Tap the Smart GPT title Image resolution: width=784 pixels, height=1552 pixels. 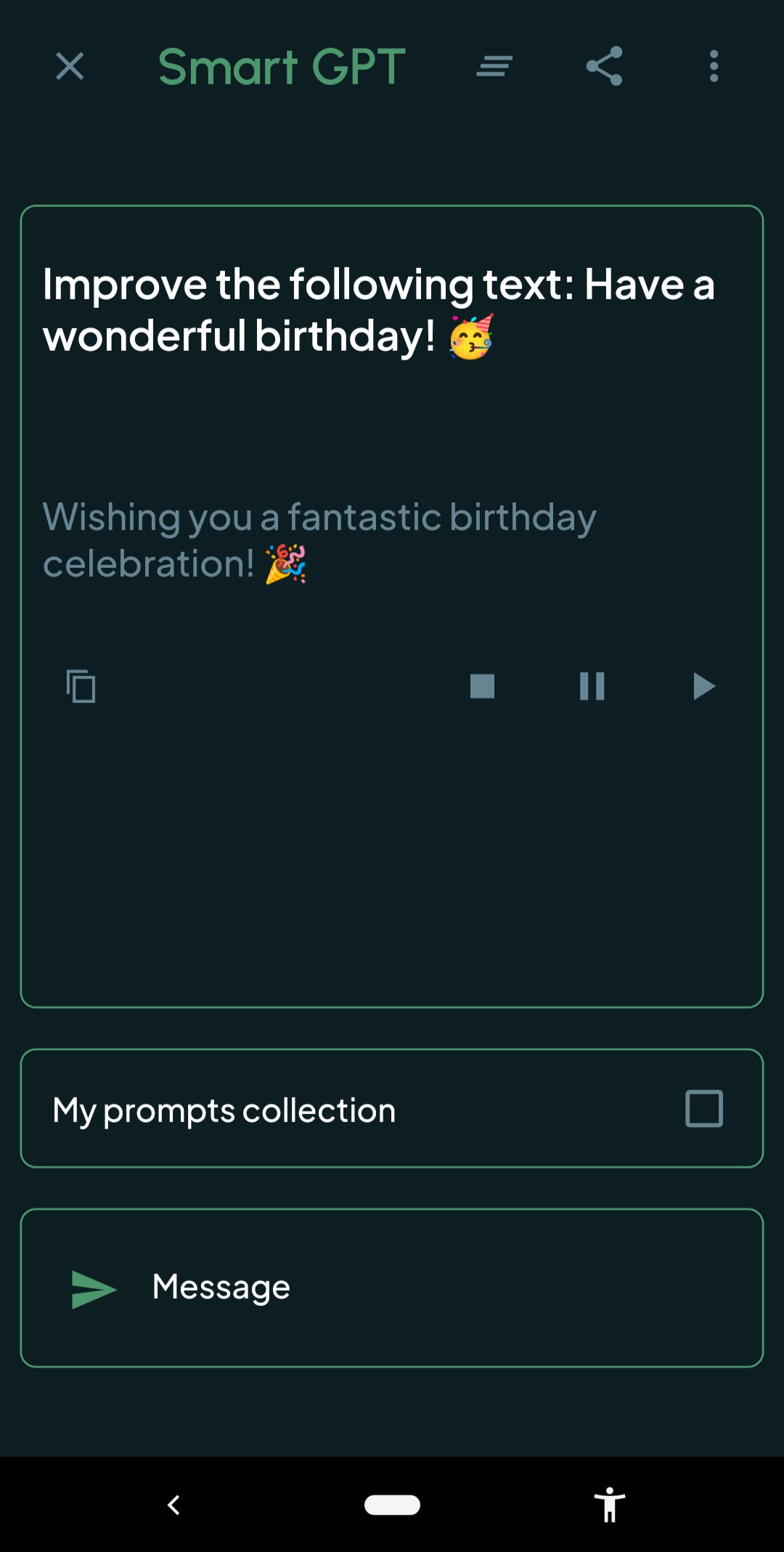[282, 67]
